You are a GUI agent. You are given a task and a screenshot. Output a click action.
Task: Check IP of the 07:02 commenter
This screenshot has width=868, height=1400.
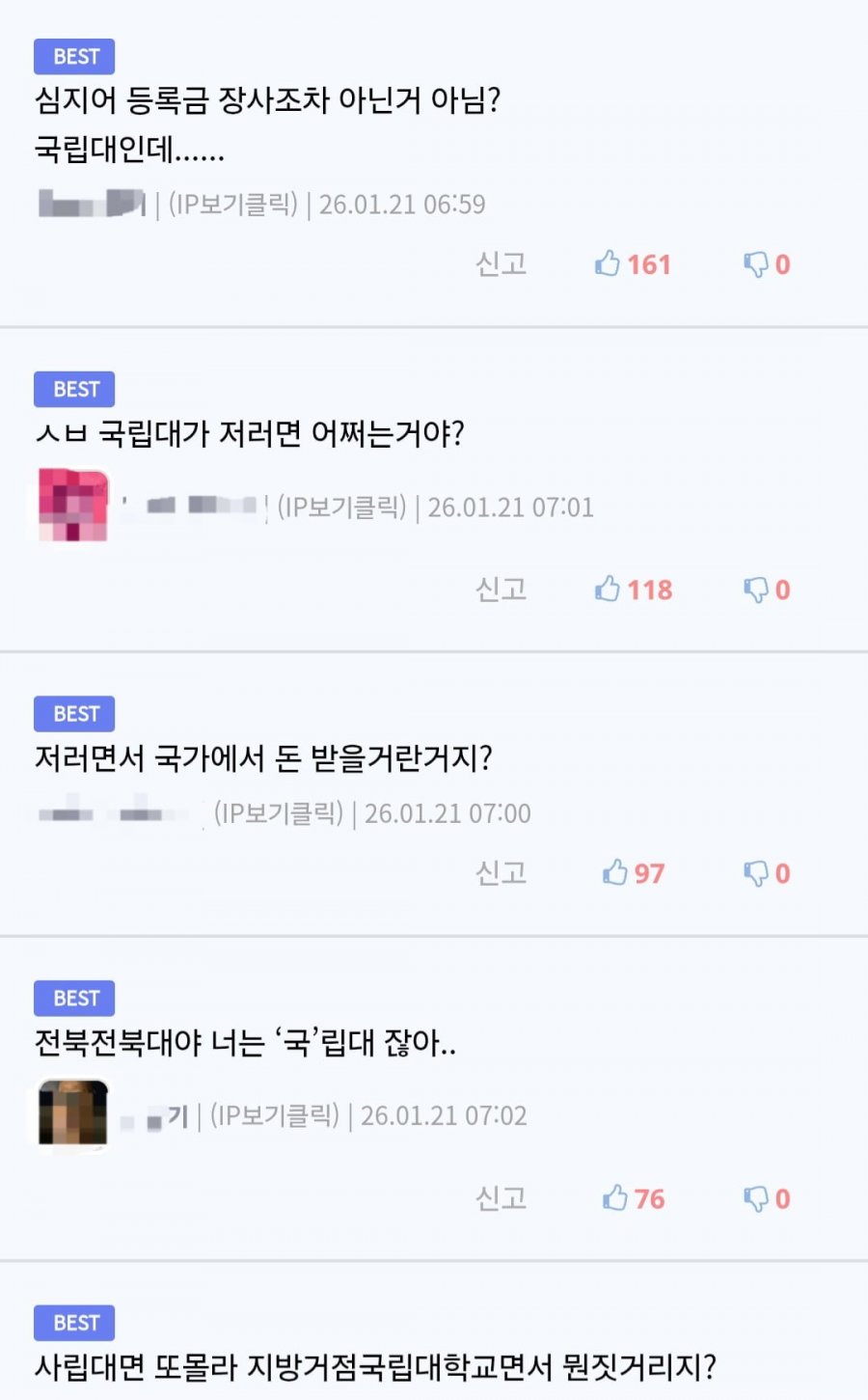(275, 1116)
